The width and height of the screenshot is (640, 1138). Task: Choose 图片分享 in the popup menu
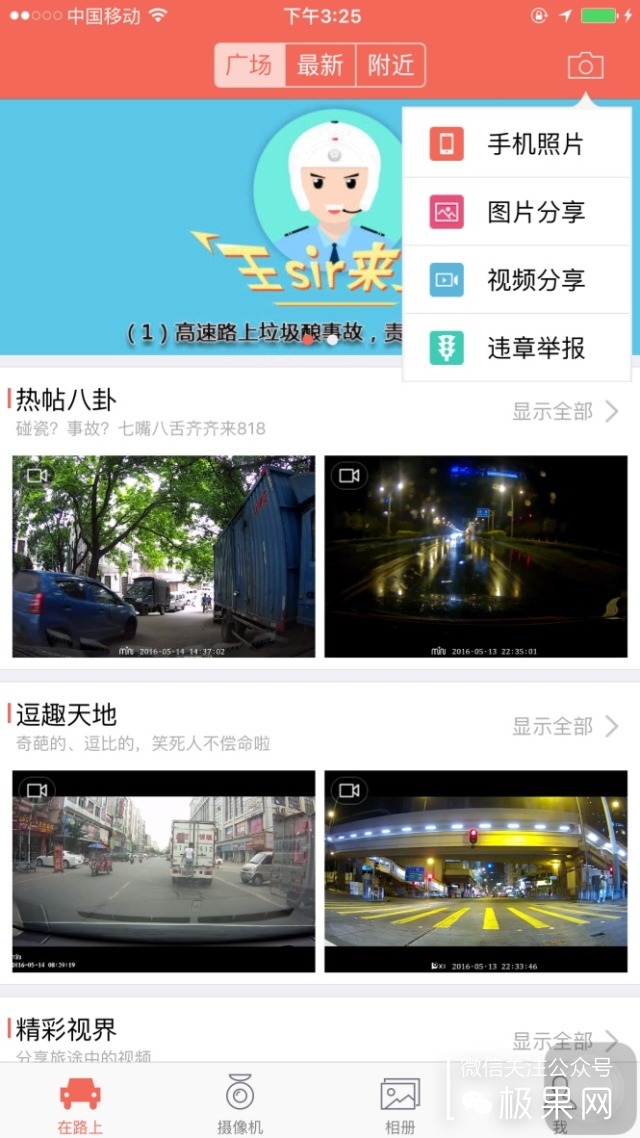click(x=516, y=212)
